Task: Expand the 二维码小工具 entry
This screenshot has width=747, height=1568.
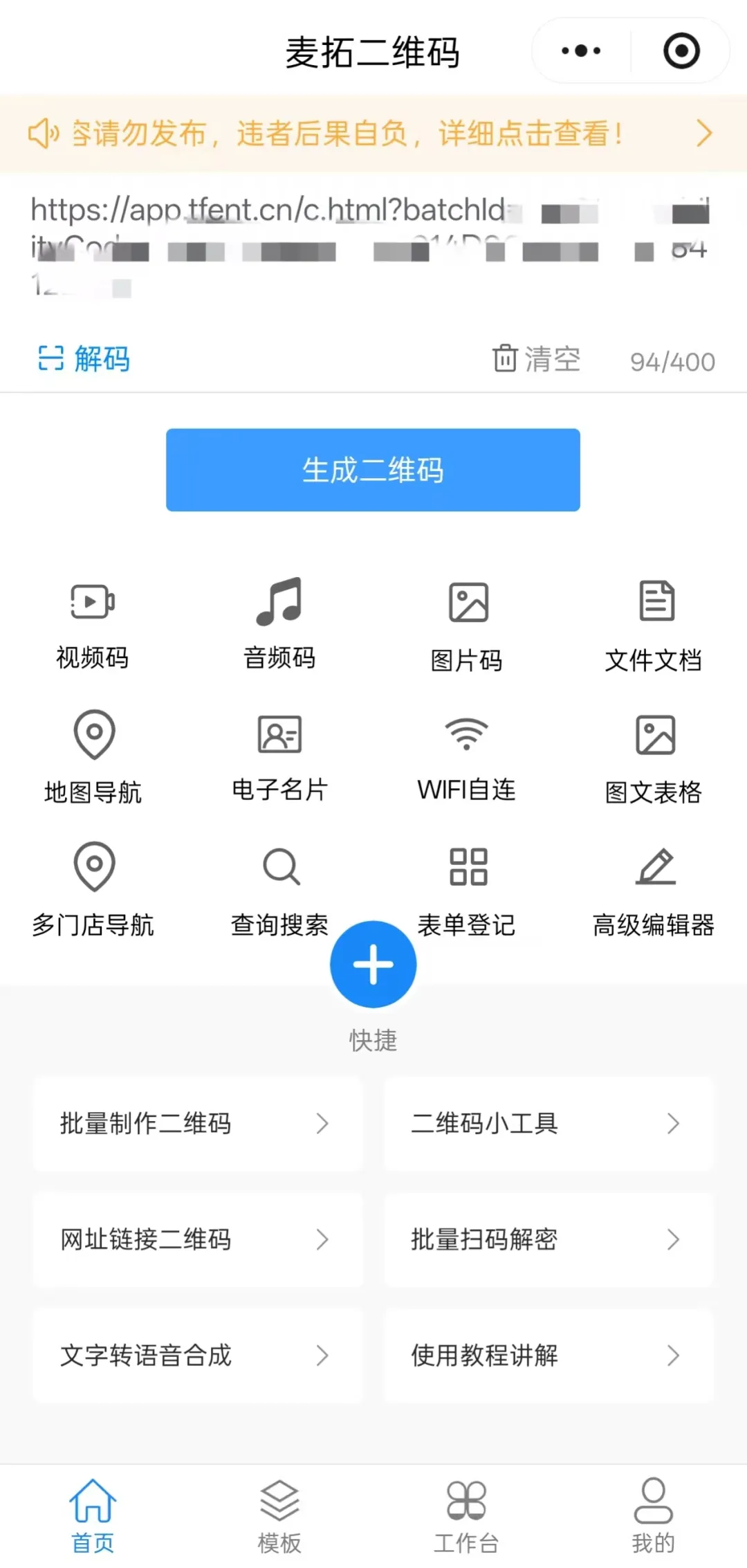Action: tap(673, 1124)
